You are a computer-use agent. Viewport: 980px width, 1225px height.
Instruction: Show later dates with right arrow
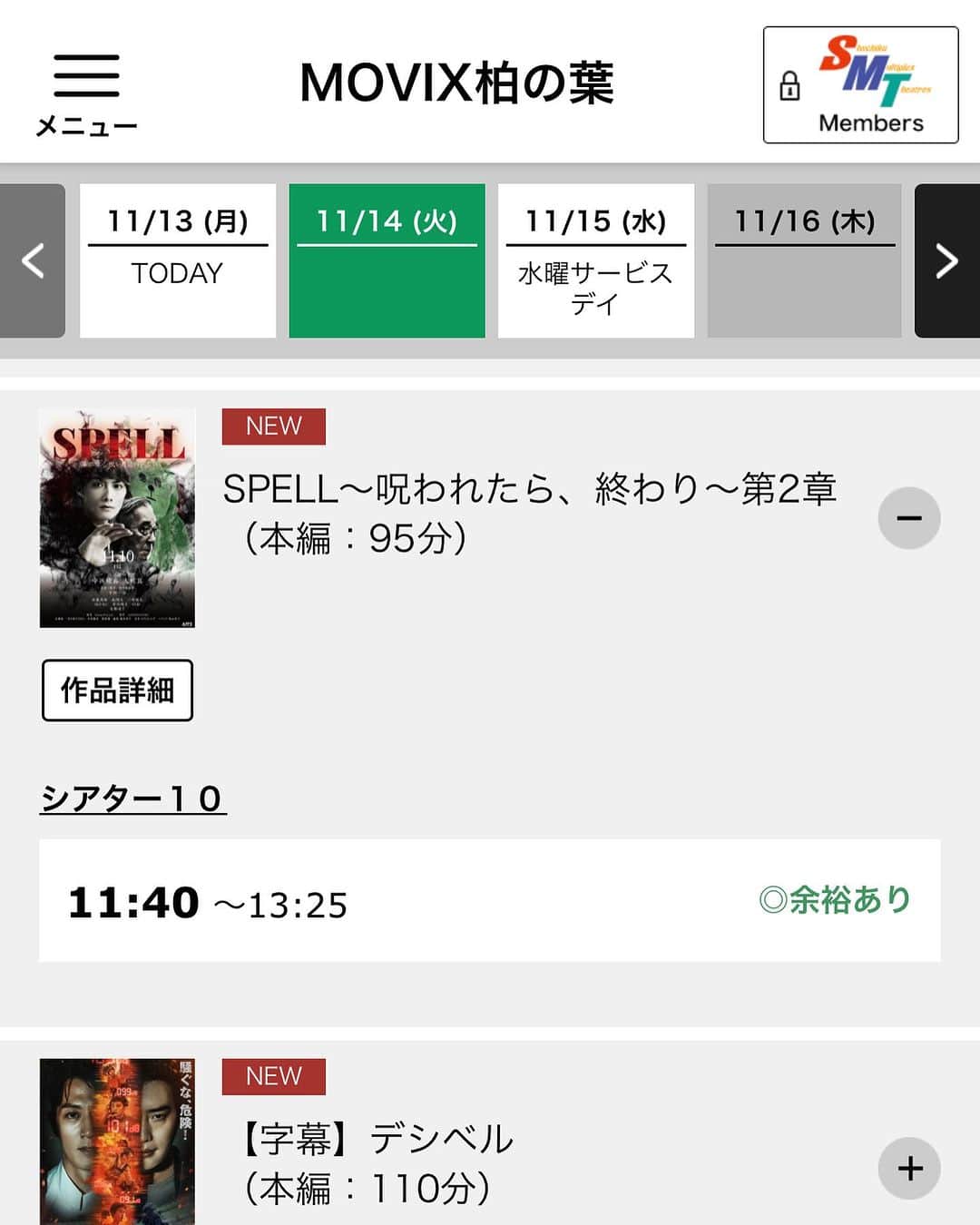[x=946, y=261]
